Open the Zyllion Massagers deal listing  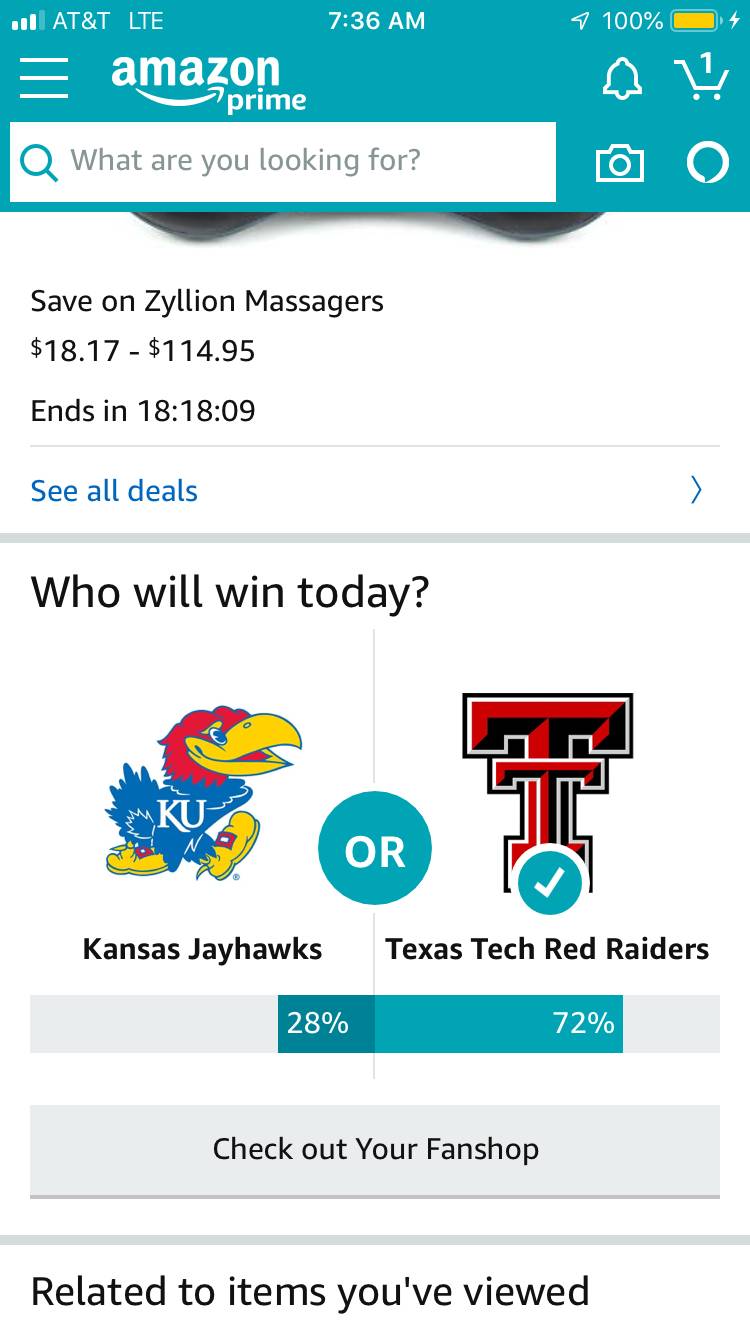click(x=207, y=300)
